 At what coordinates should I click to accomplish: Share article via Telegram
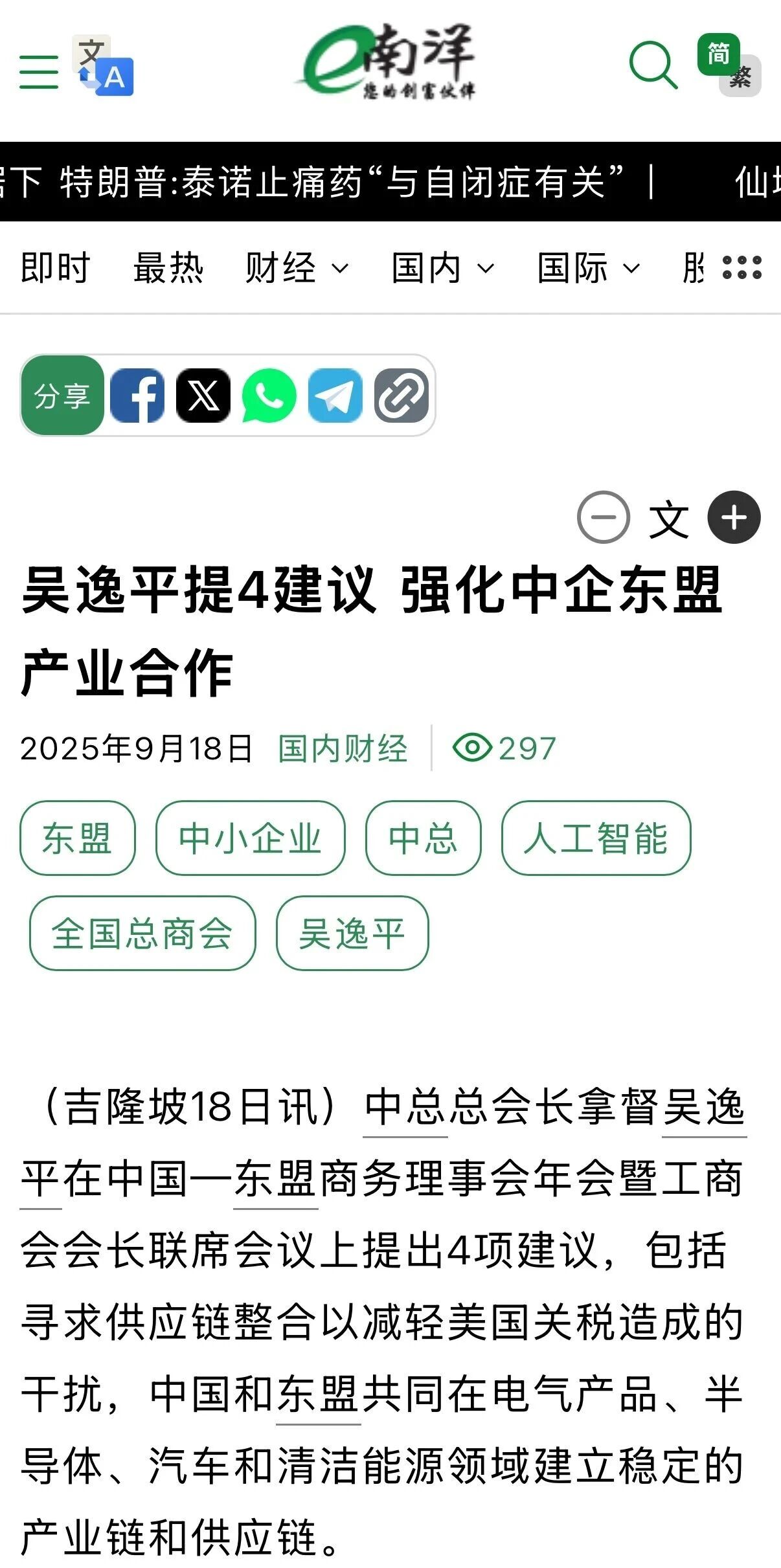tap(335, 396)
